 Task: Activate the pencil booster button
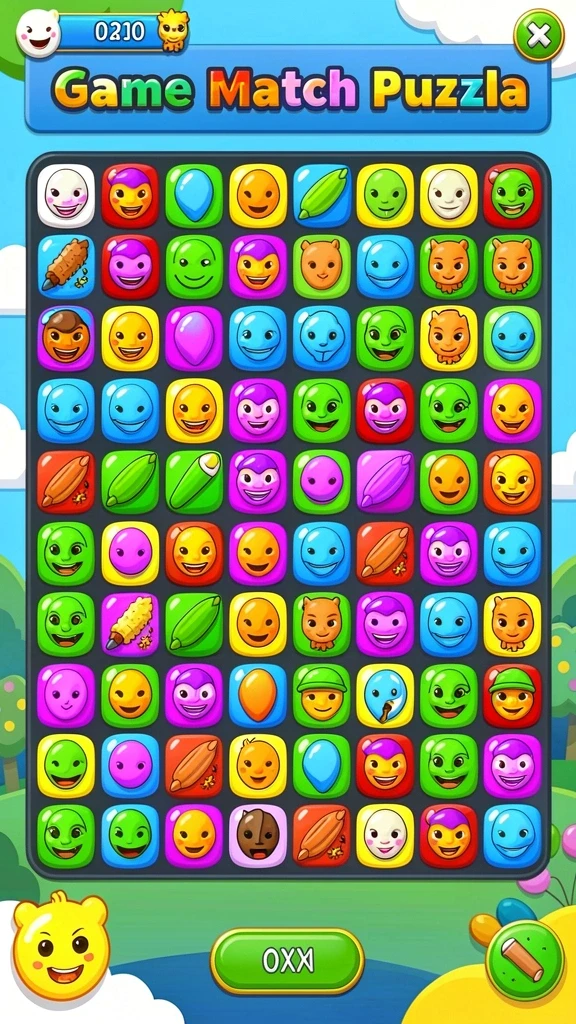coord(525,960)
